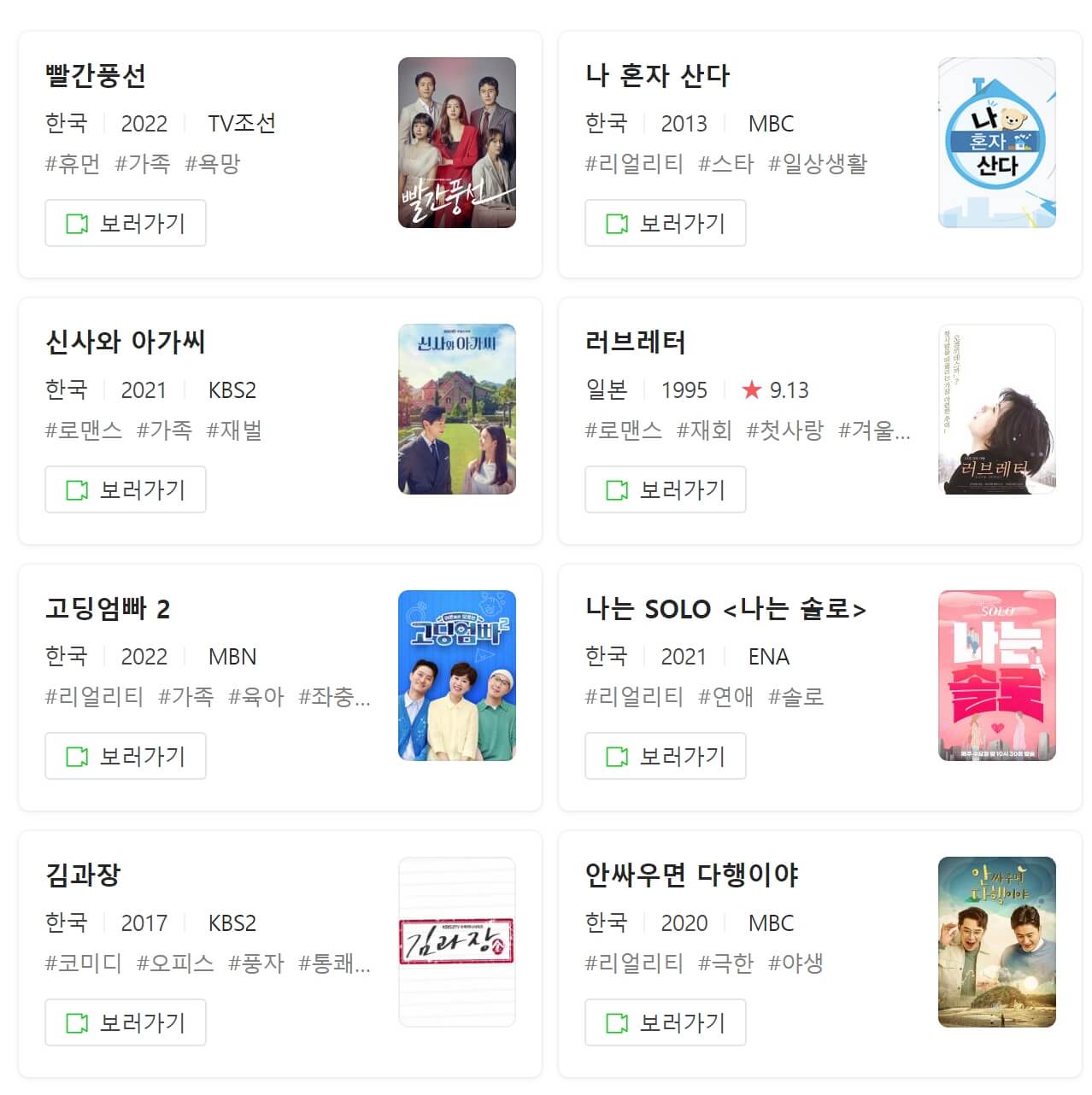Screen dimensions: 1092x1095
Task: Click the green clip icon in 고딩엄빠 2's 보러가기 button
Action: (x=78, y=756)
